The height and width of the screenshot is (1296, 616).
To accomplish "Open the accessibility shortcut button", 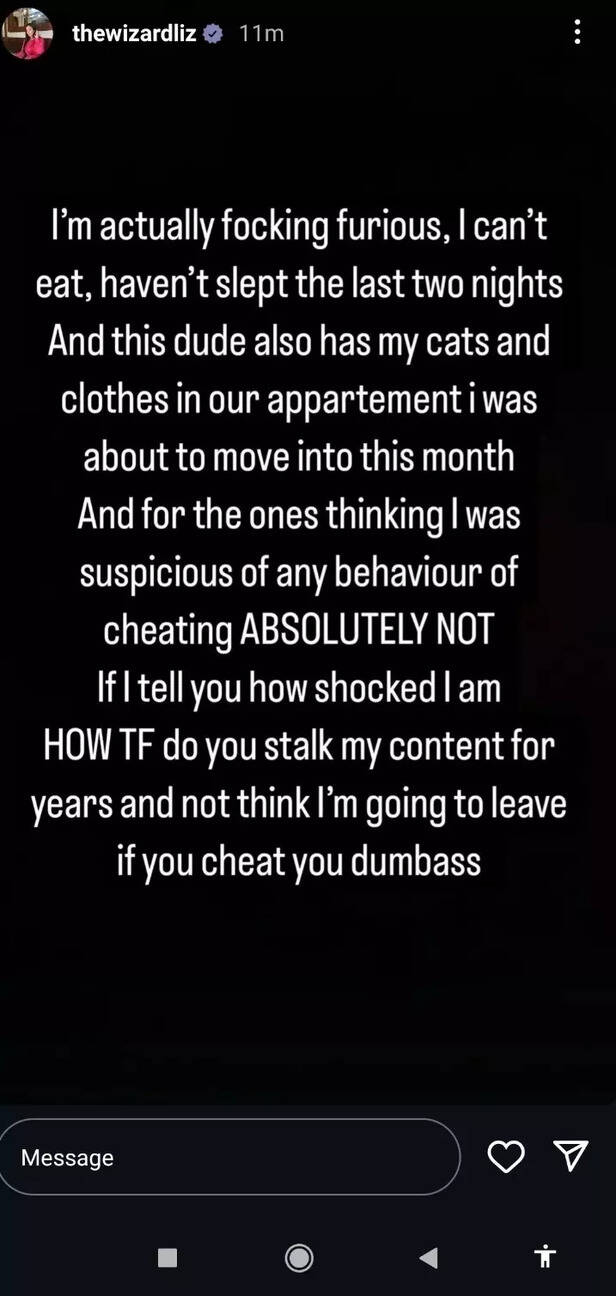I will tap(545, 1257).
